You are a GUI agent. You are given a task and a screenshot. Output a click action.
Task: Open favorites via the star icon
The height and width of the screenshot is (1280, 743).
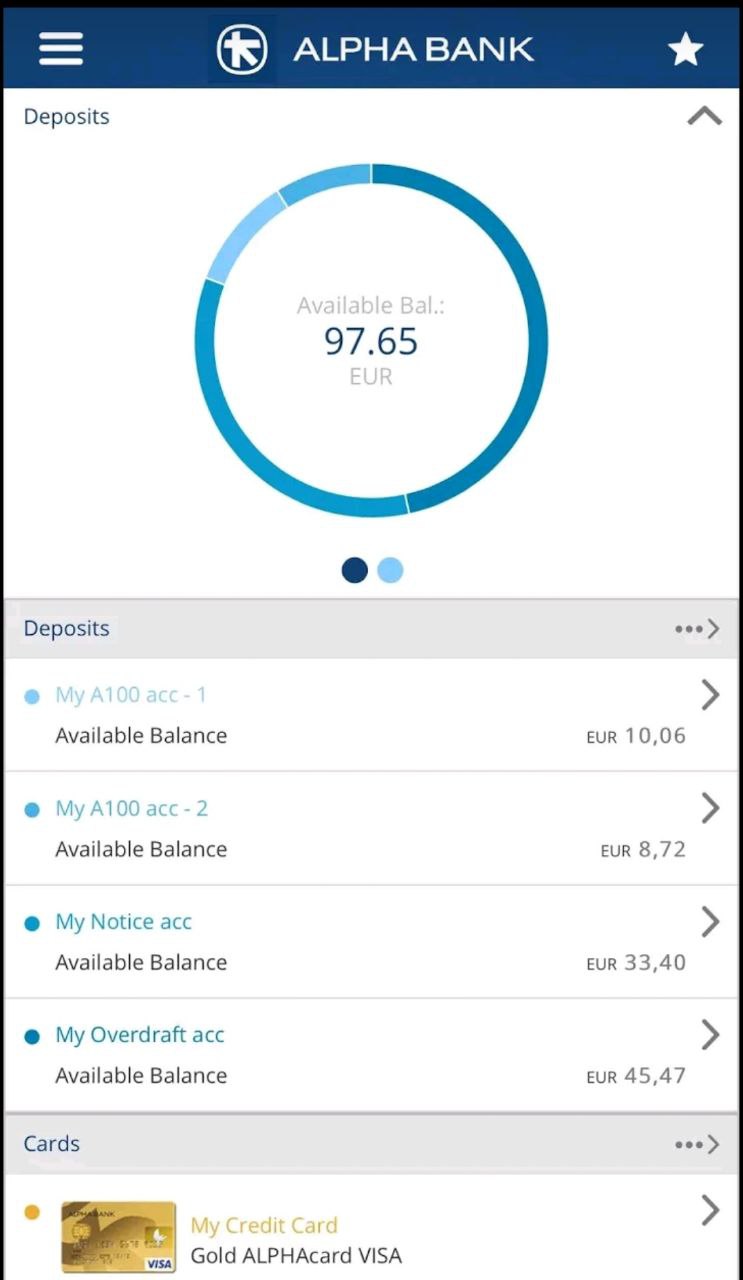click(685, 48)
